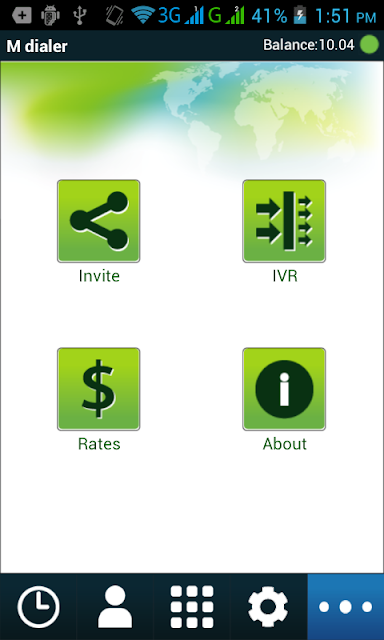Open the About info tile

pos(284,389)
